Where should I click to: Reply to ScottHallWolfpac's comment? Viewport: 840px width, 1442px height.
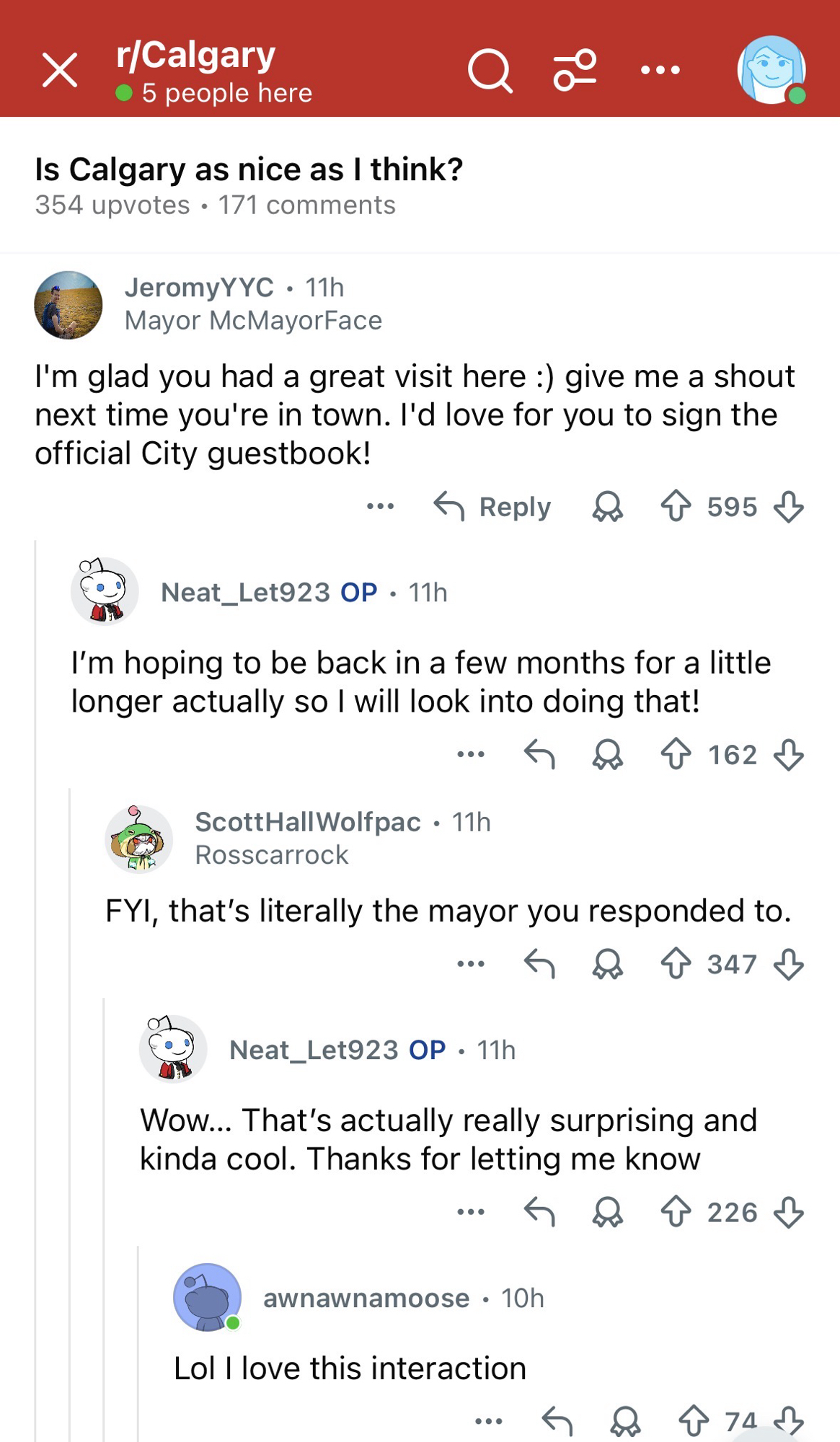[539, 964]
